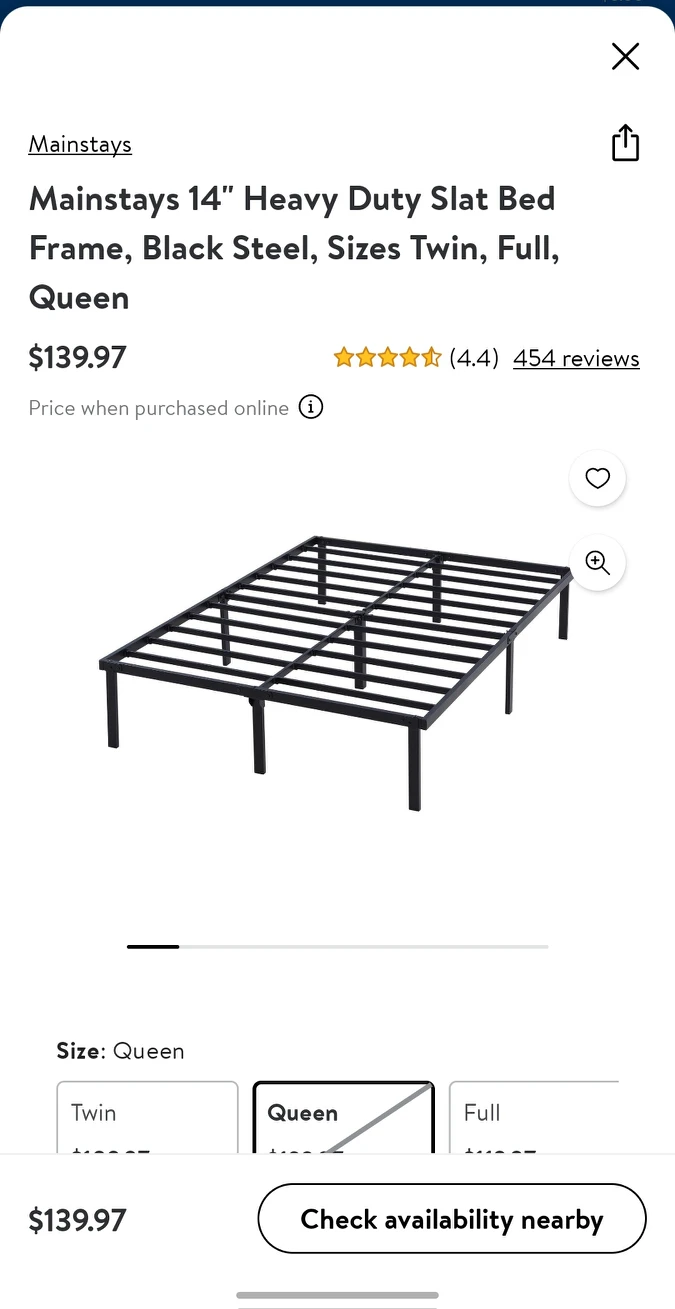Share this bed frame listing
Image resolution: width=675 pixels, height=1309 pixels.
pos(625,143)
